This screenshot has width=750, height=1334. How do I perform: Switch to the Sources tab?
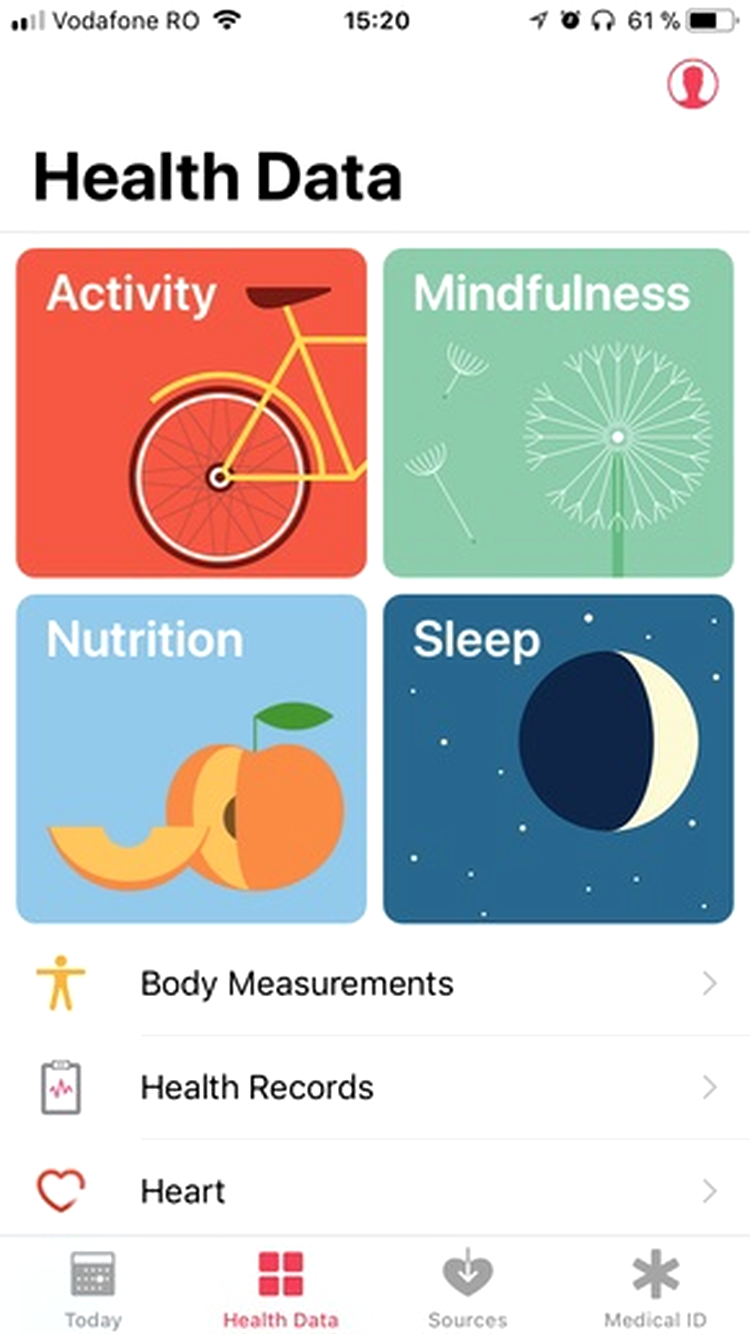[468, 1289]
